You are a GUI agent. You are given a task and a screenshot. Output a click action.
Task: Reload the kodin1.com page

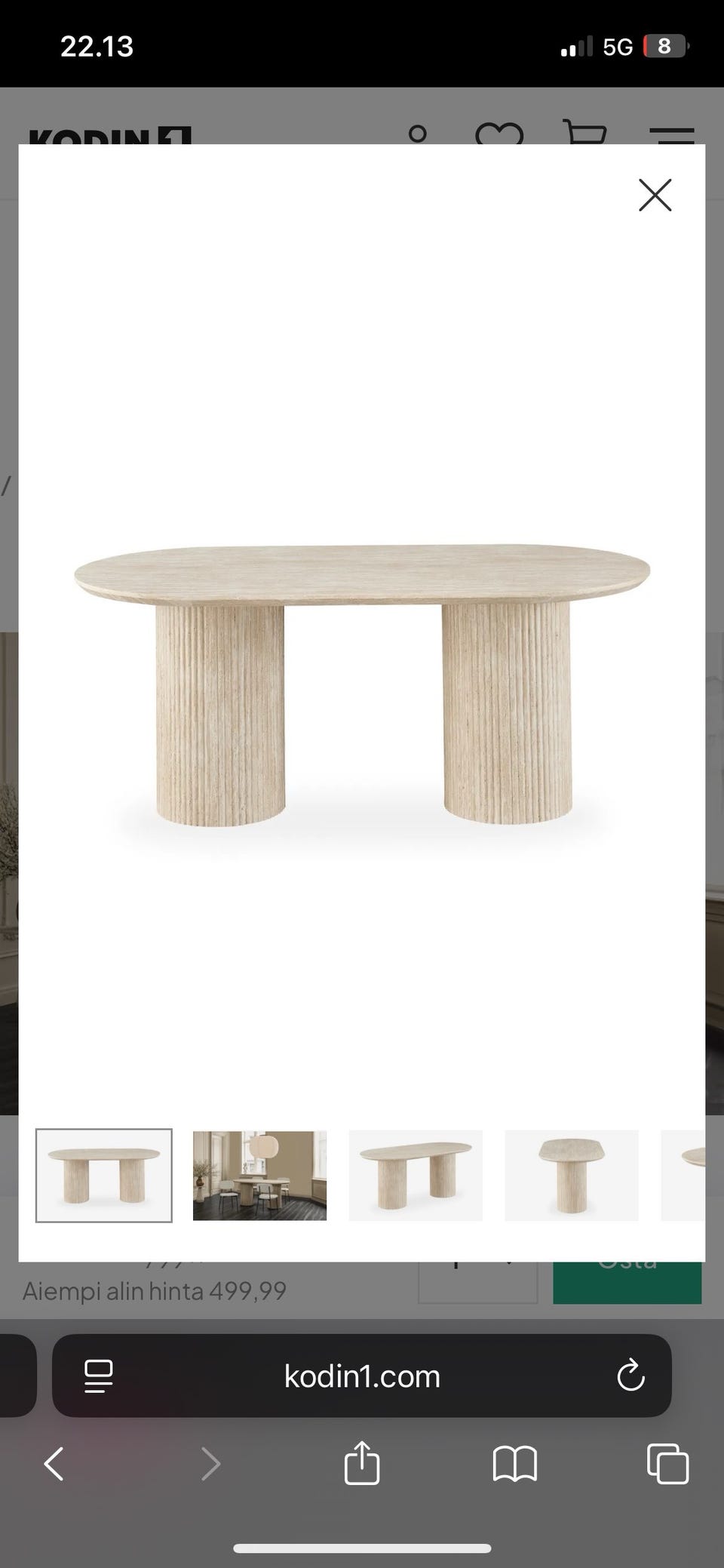[x=630, y=1376]
